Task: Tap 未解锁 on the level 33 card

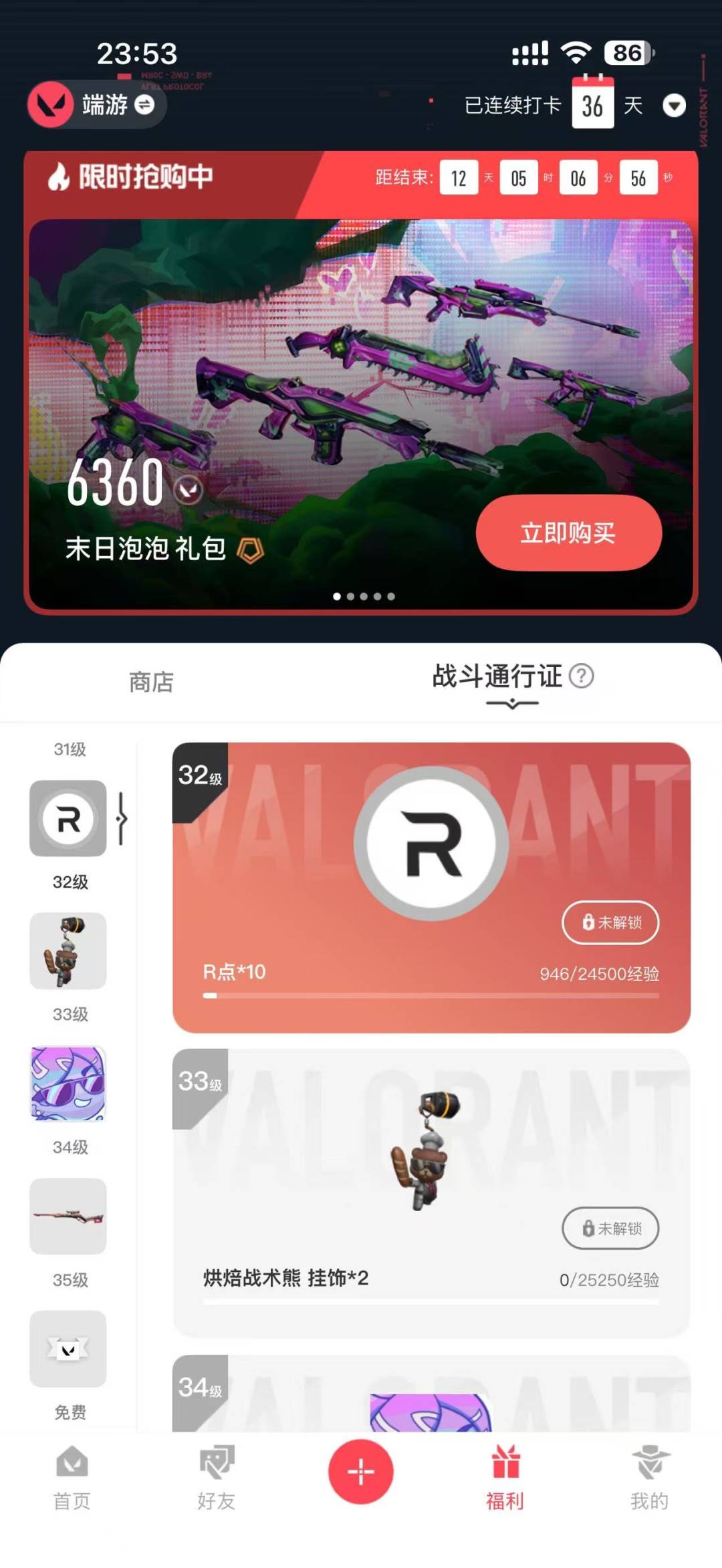Action: pos(610,1228)
